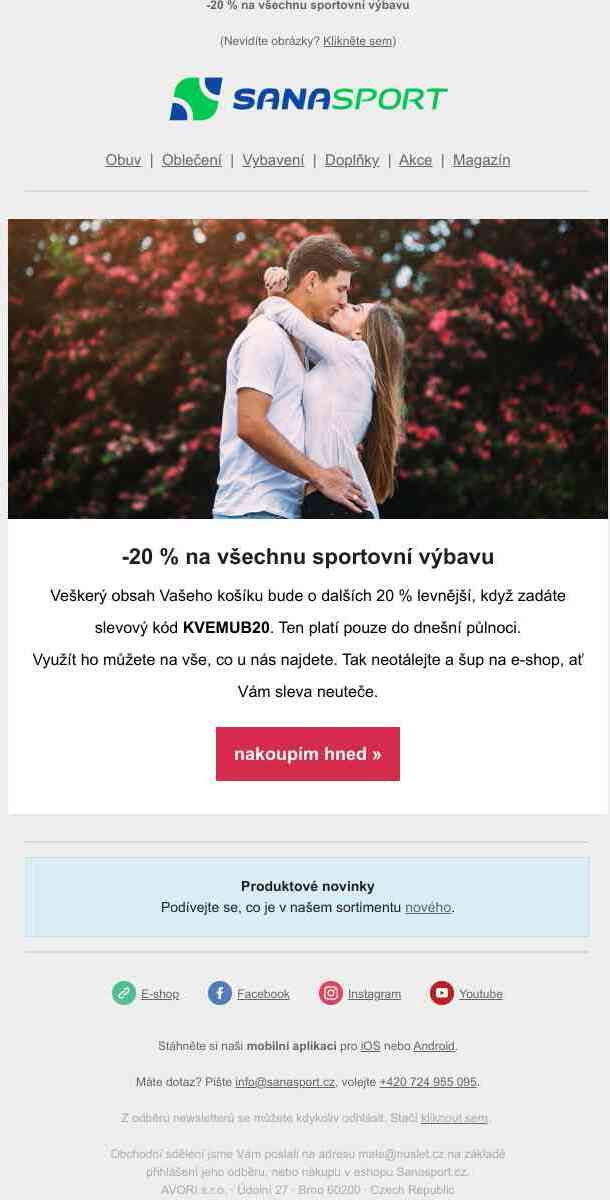Image resolution: width=610 pixels, height=1200 pixels.
Task: Unsubscribe via 'kliknout sem' link
Action: pos(454,1118)
